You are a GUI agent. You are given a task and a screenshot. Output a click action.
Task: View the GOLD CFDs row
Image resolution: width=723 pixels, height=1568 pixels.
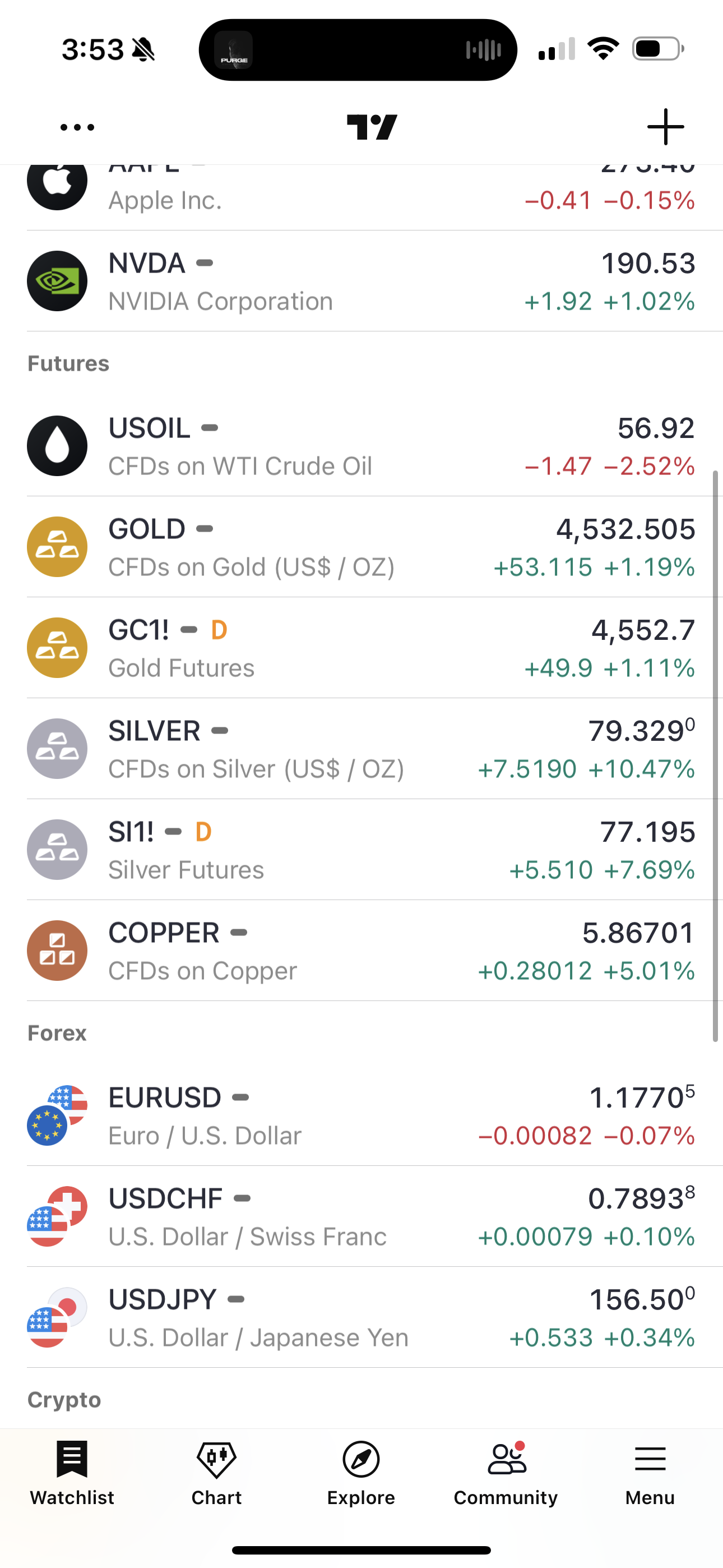click(361, 547)
